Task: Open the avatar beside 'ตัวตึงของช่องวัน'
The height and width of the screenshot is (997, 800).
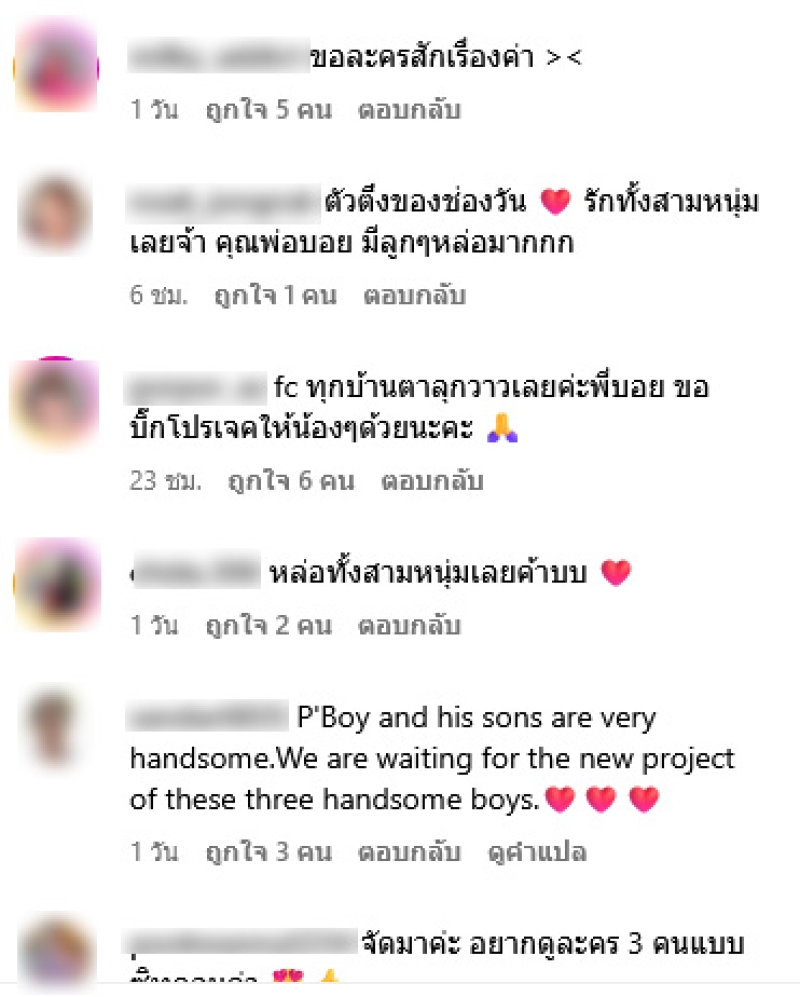Action: tap(56, 212)
